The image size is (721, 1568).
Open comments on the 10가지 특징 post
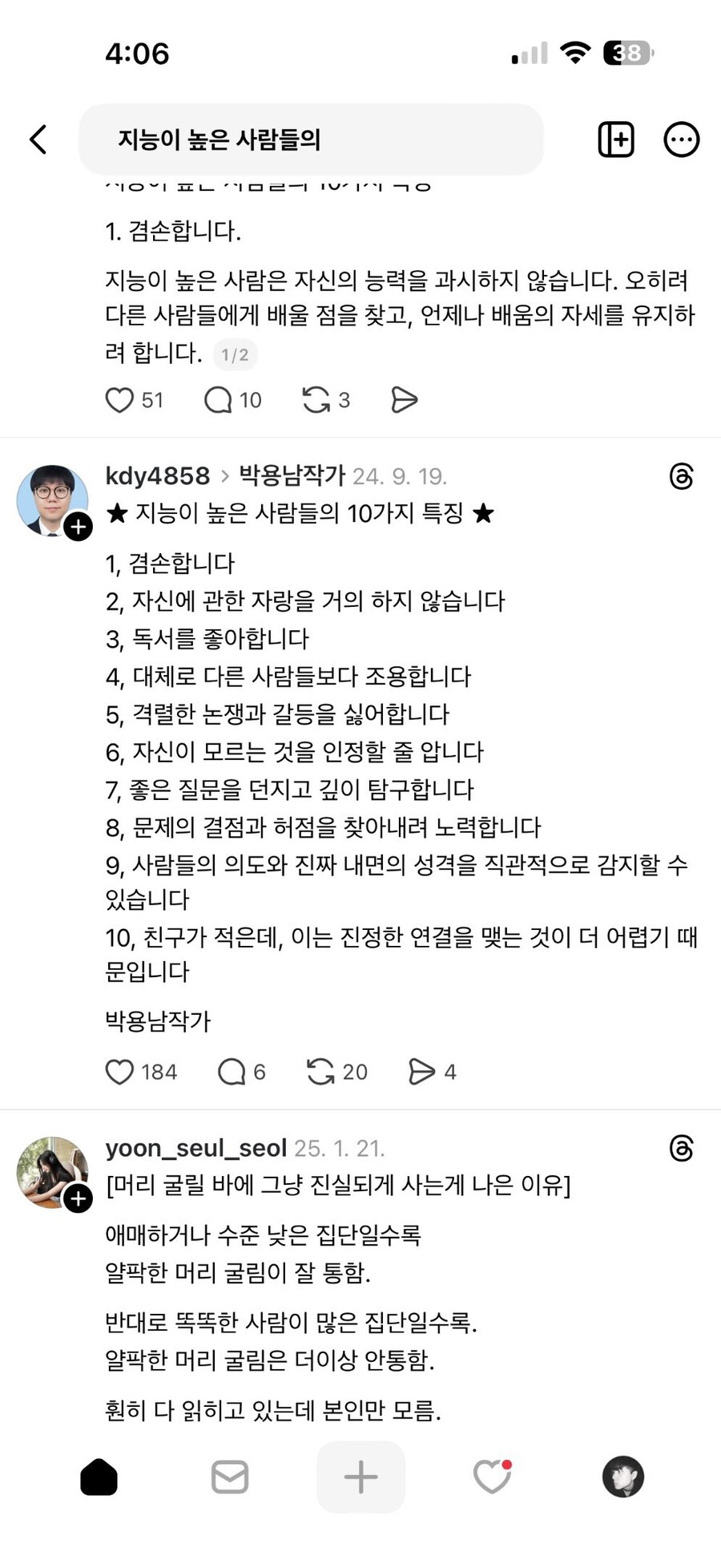pos(232,1072)
